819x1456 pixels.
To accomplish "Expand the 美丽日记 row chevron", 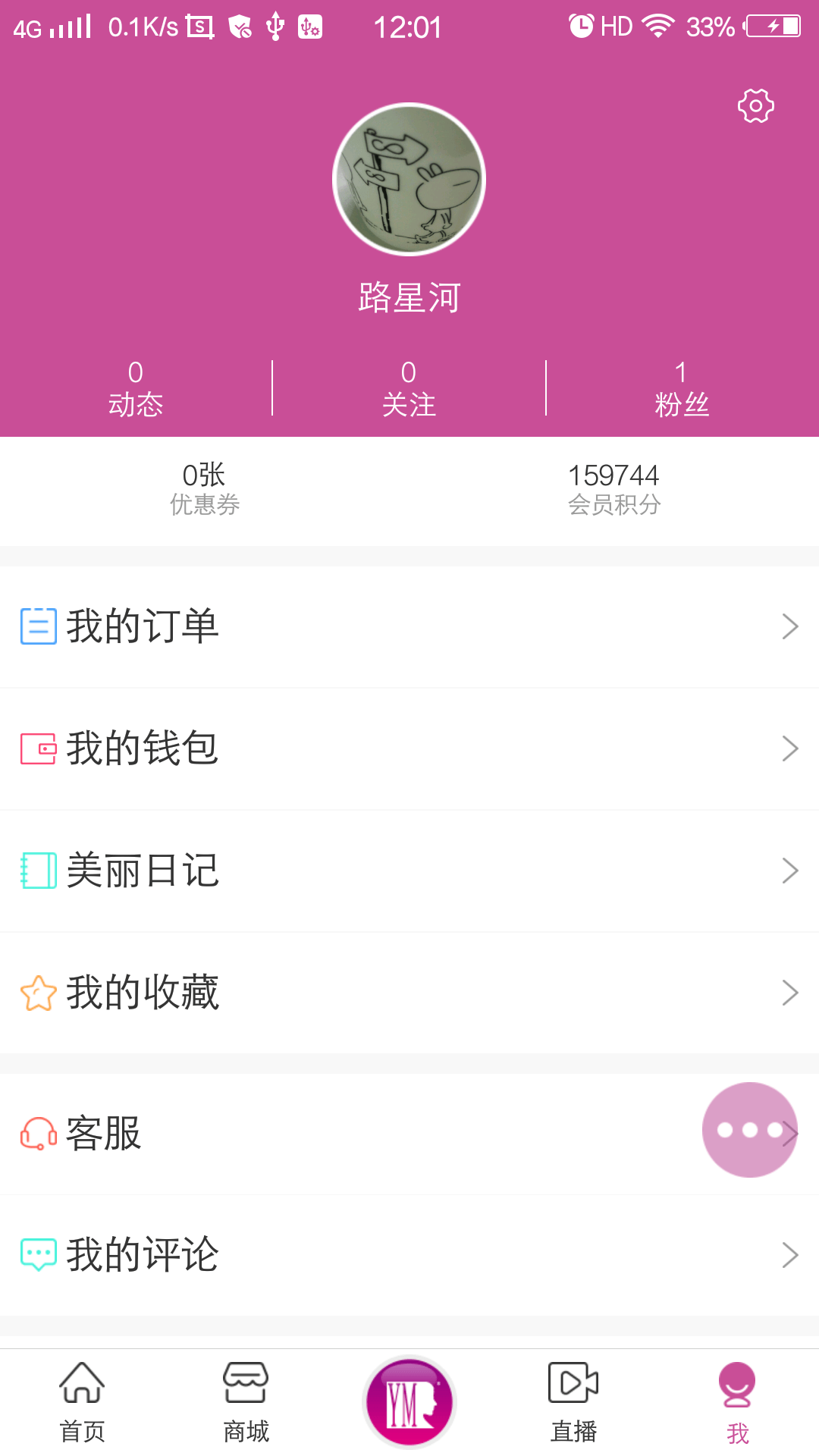I will 791,871.
